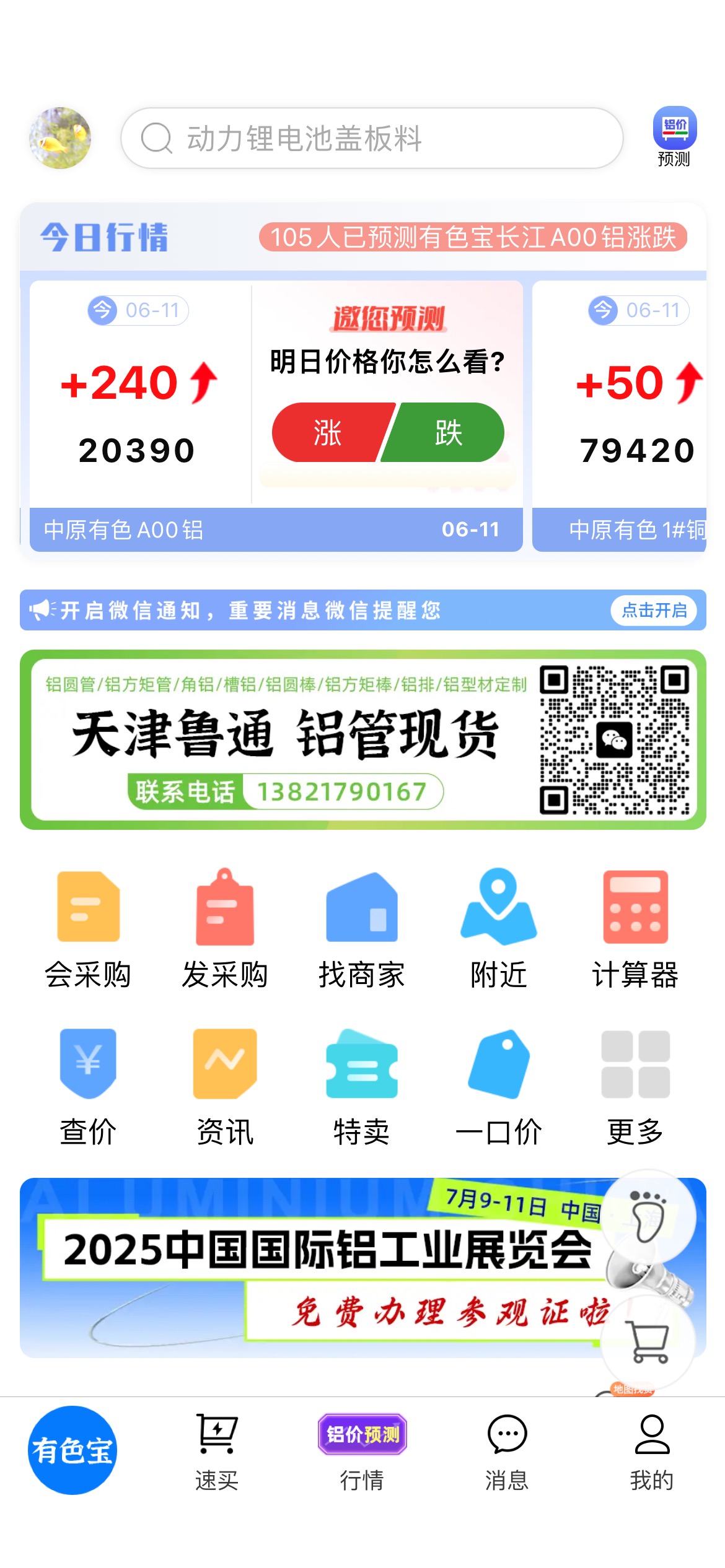Open the 中原有色 1#铜 price card

(x=620, y=416)
